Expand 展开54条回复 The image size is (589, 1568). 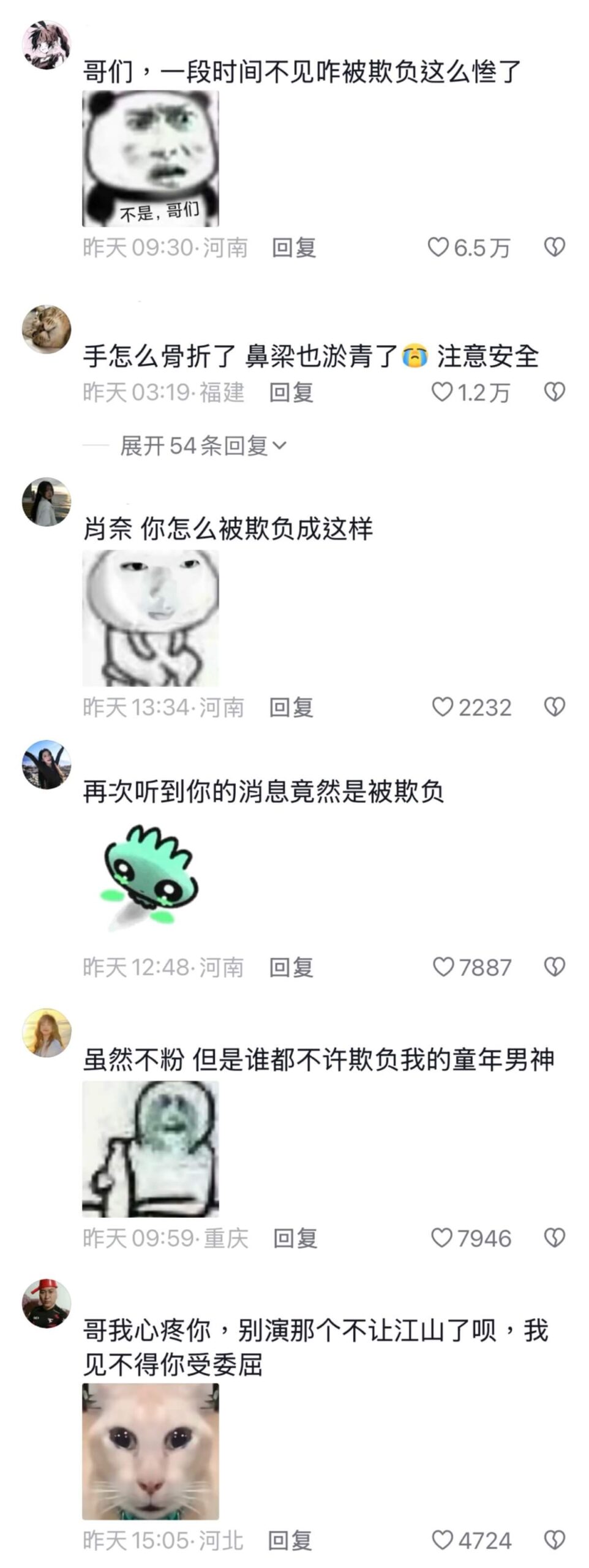click(x=203, y=445)
